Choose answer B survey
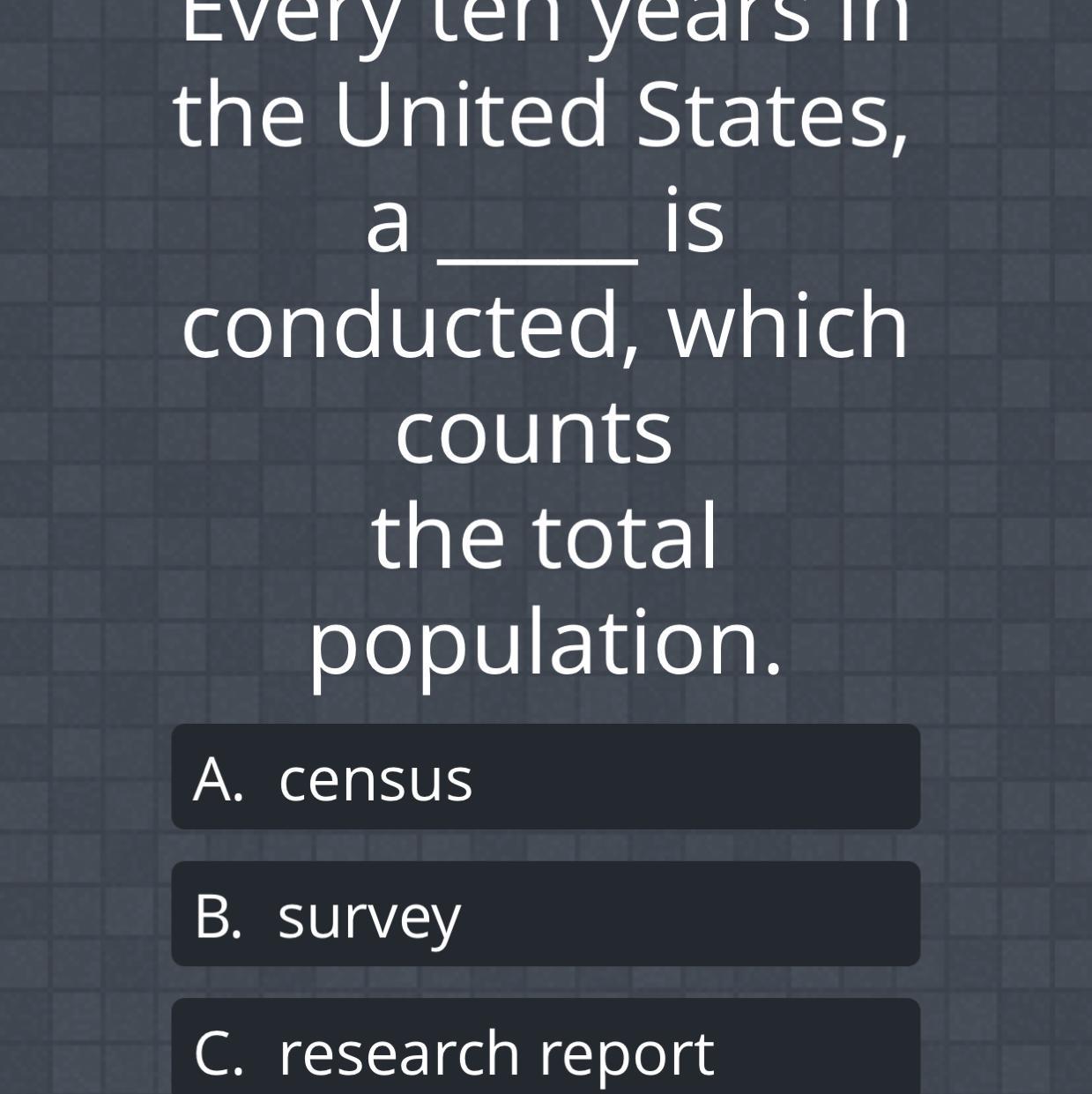 [x=546, y=914]
